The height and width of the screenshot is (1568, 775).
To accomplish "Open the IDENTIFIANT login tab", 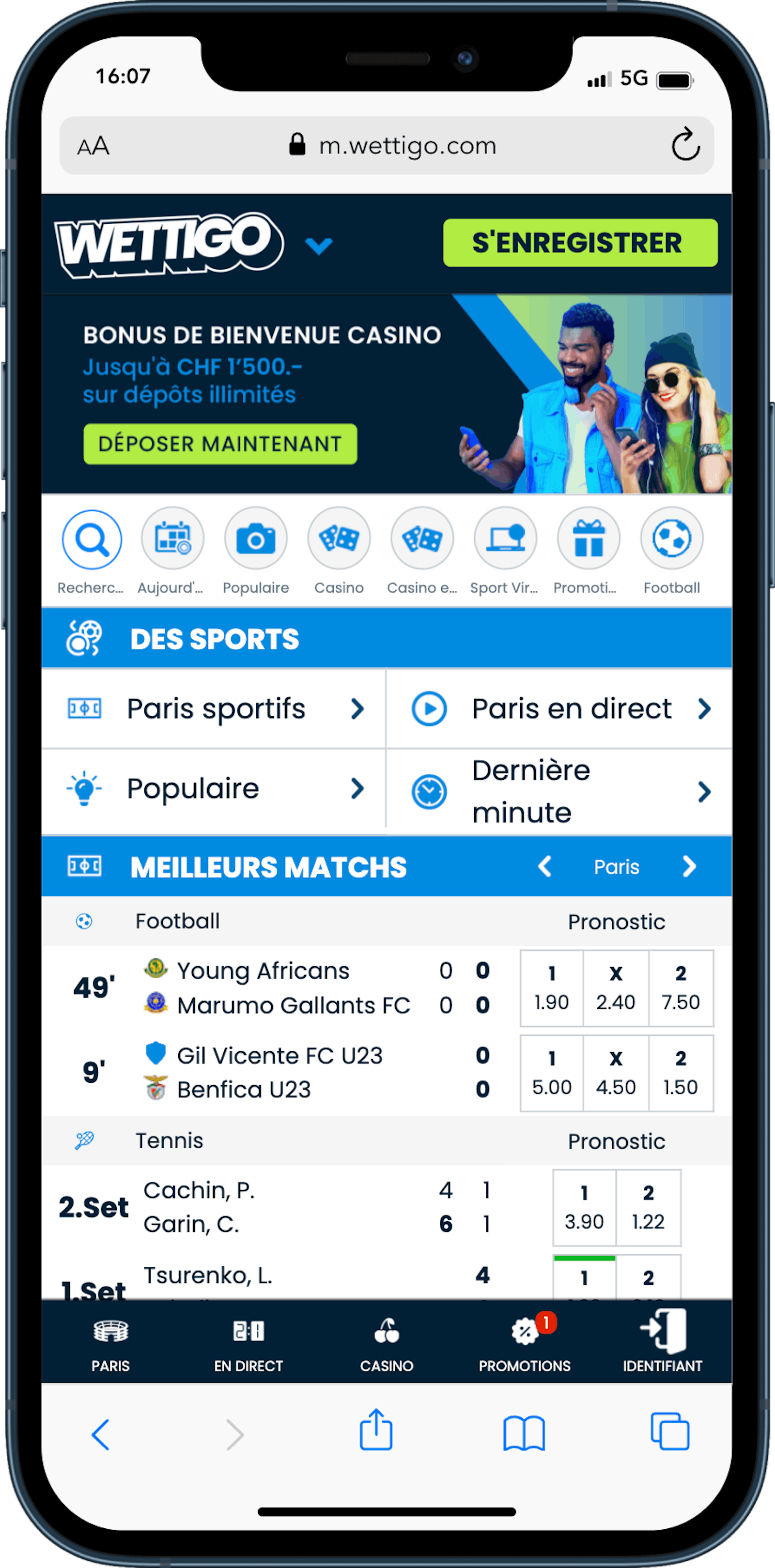I will click(662, 1343).
